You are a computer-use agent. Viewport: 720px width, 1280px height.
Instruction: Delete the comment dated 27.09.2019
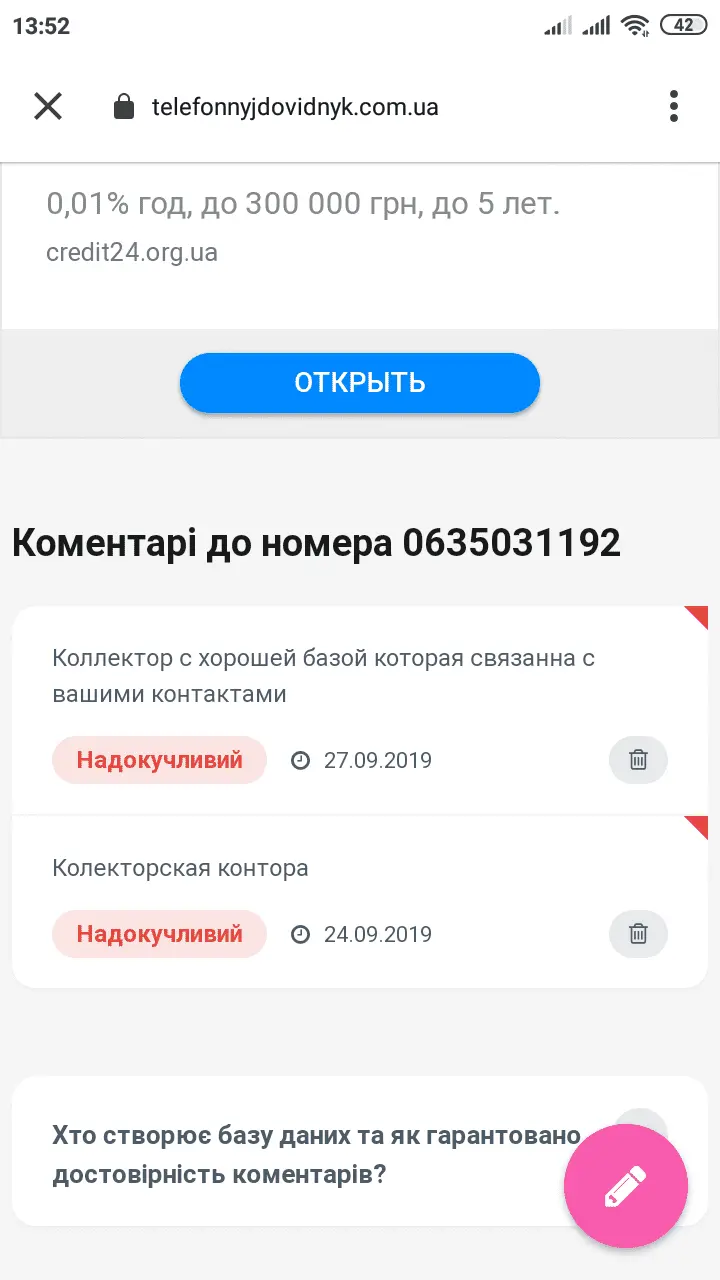638,760
